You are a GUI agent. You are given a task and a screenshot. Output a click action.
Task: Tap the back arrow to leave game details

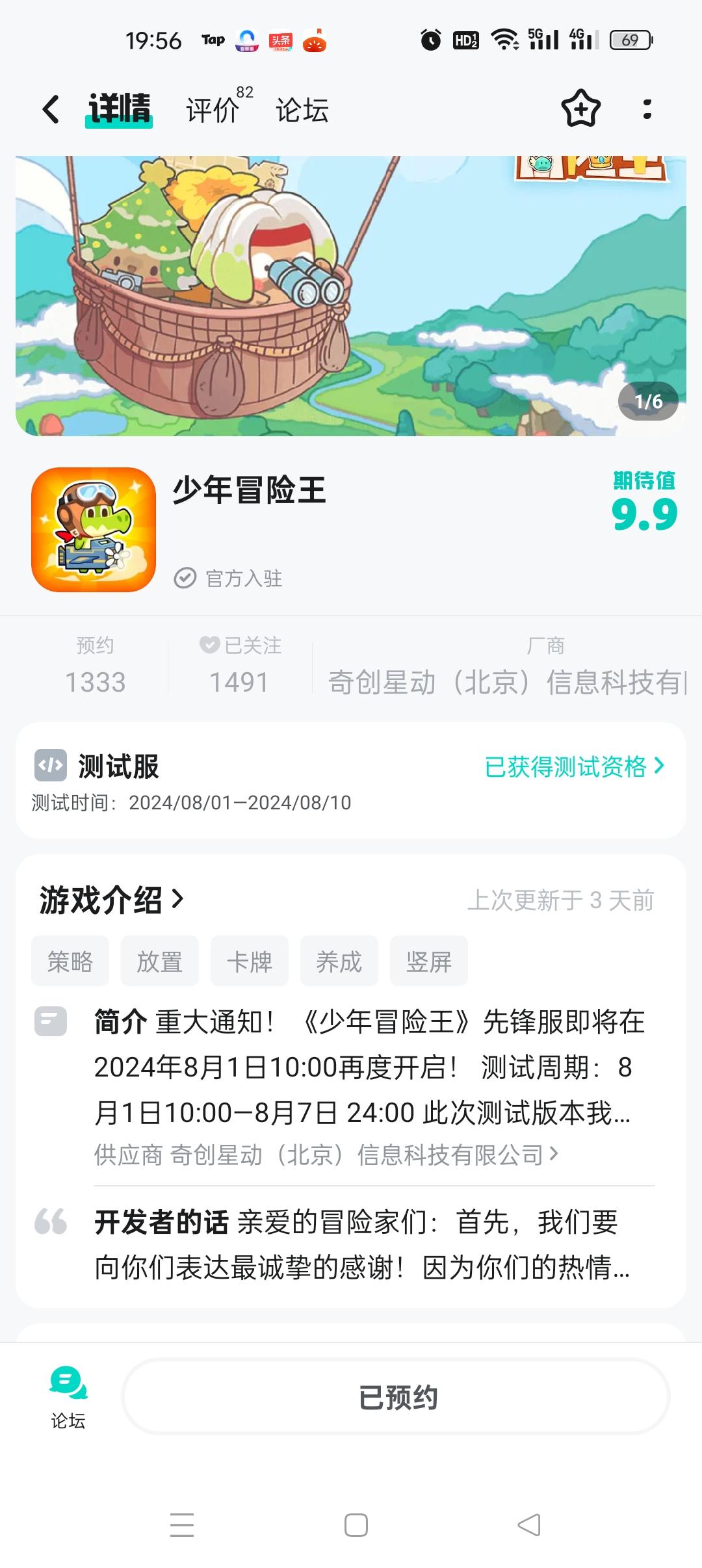coord(51,111)
